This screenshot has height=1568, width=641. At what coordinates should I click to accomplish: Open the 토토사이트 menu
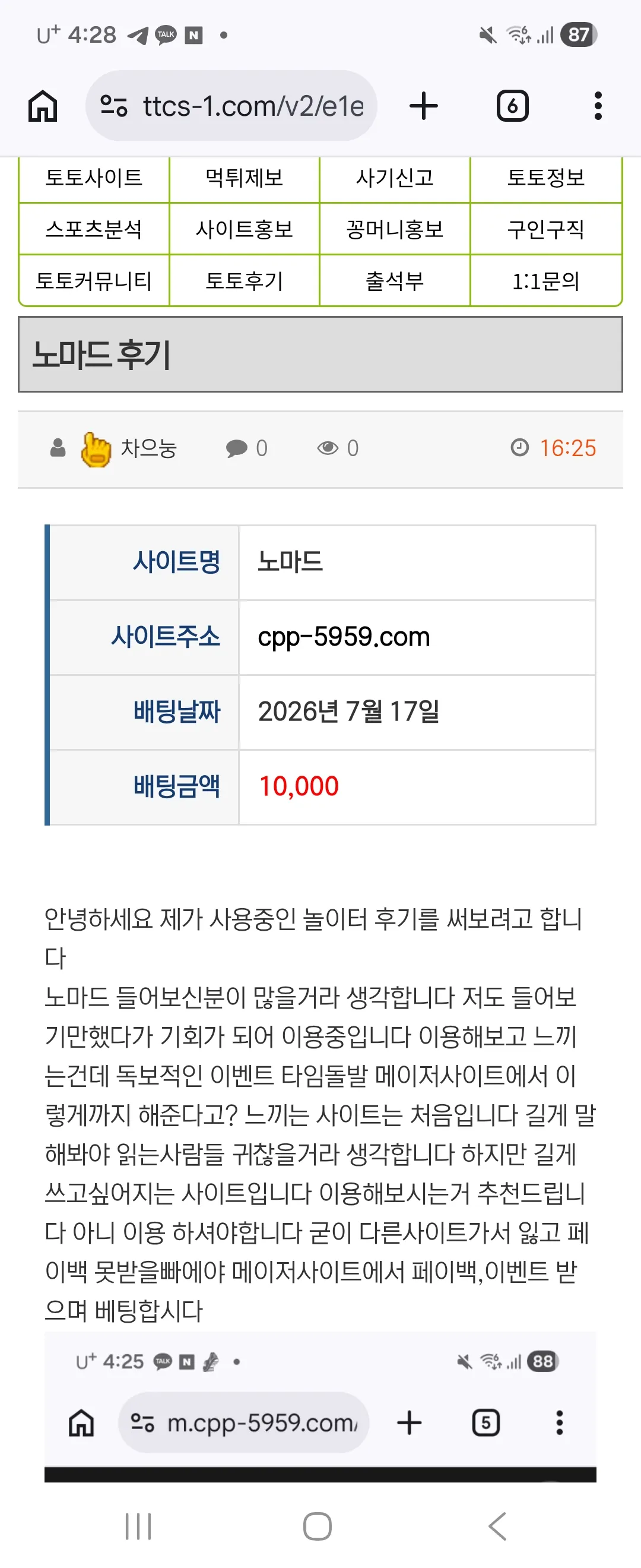pyautogui.click(x=94, y=178)
